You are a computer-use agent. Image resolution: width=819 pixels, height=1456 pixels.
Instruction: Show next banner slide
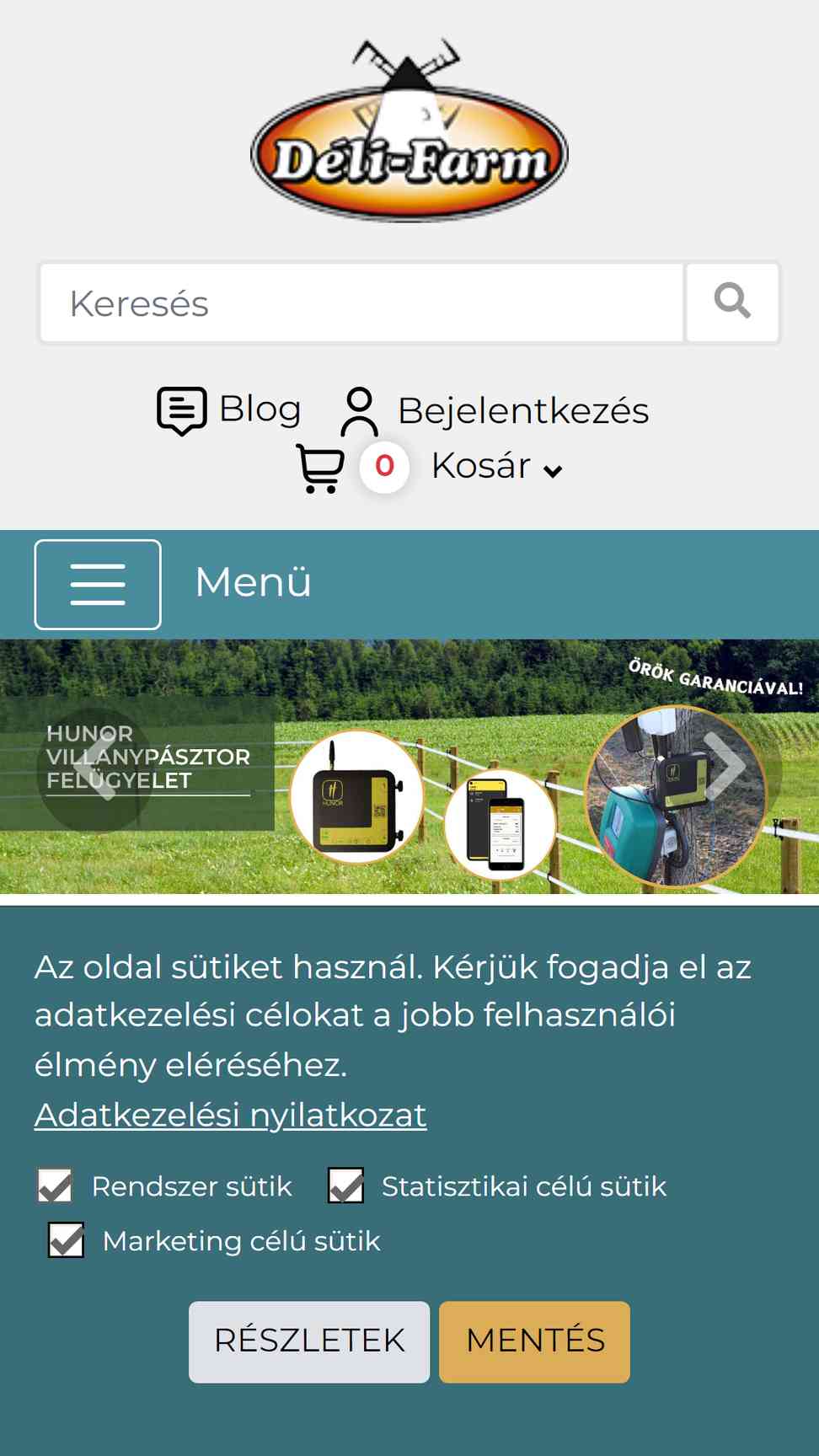[724, 767]
